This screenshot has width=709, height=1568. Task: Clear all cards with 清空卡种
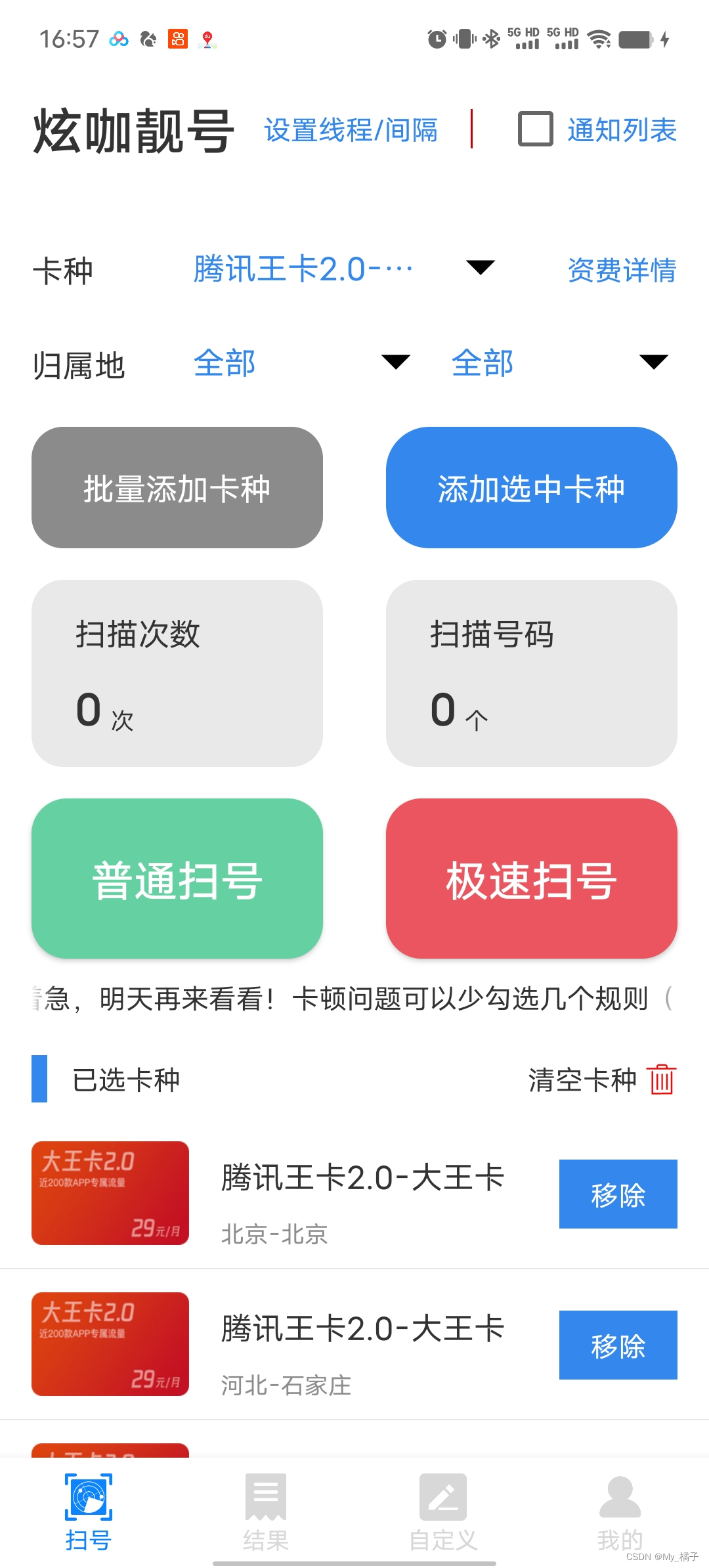(x=601, y=1079)
